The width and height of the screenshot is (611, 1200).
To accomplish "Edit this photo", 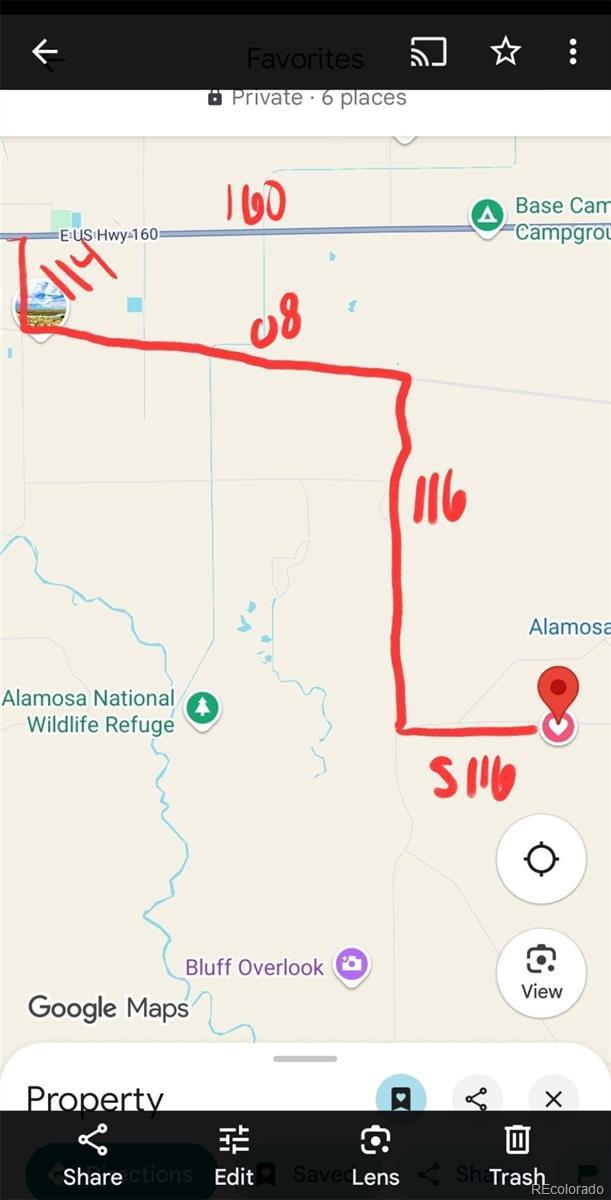I will click(234, 1153).
